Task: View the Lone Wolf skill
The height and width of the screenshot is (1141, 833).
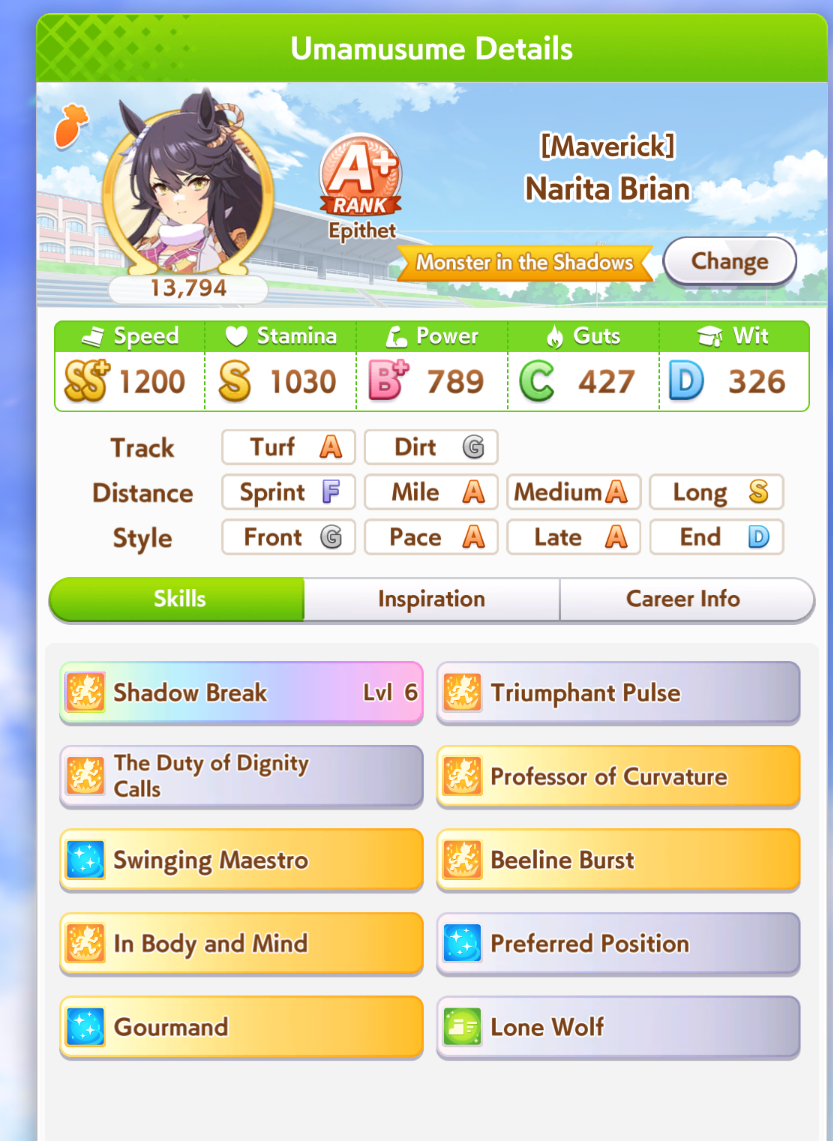Action: tap(618, 1027)
